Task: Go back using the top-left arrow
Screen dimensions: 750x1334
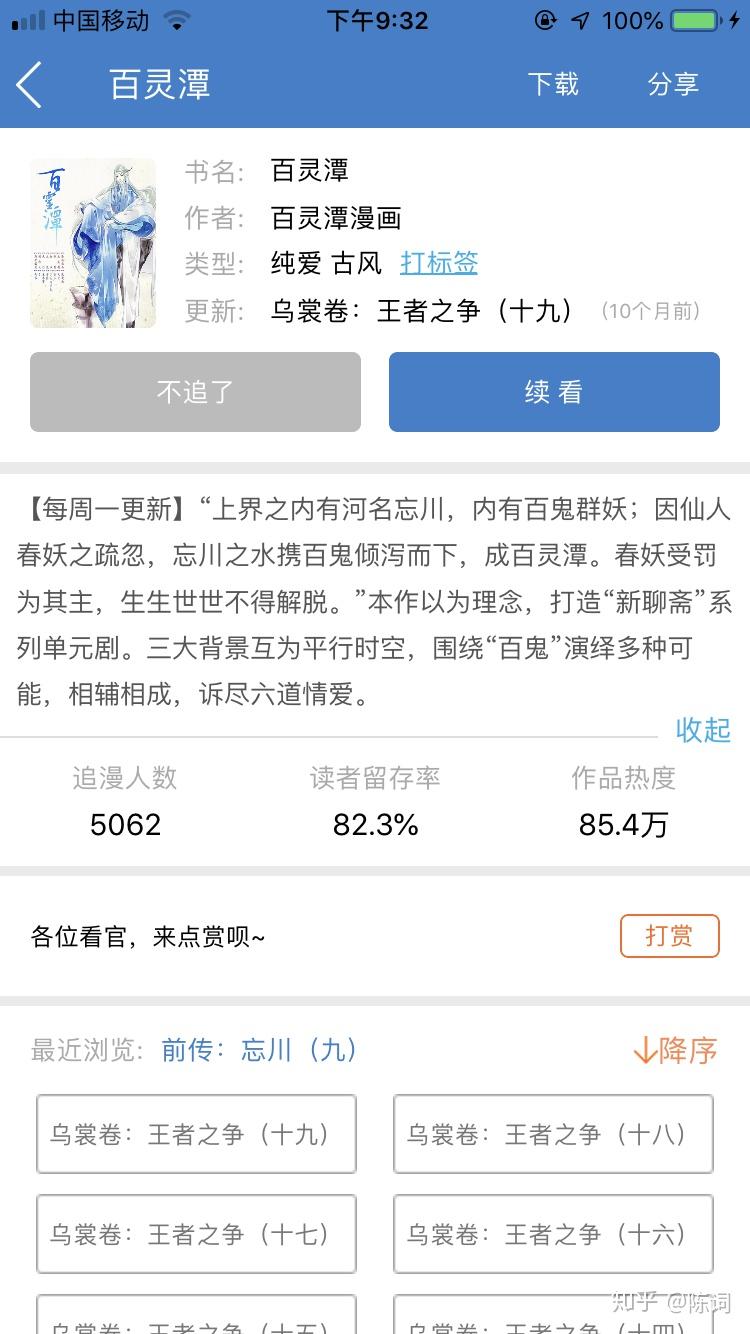Action: (30, 85)
